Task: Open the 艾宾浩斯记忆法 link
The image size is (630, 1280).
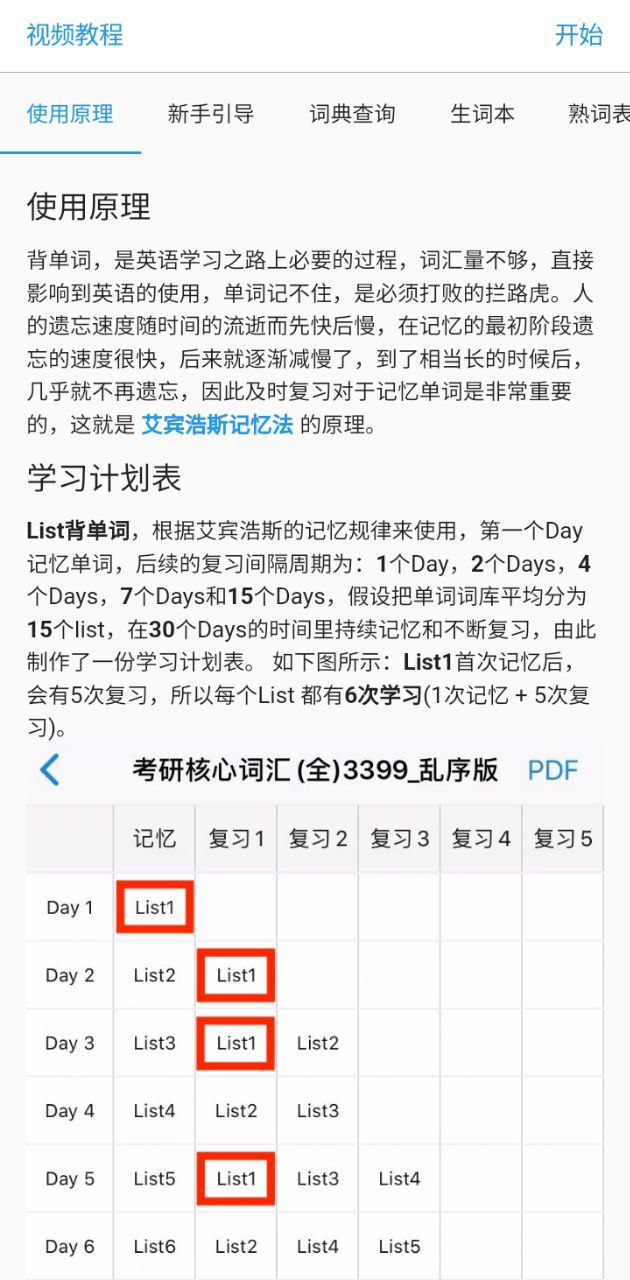Action: [217, 424]
